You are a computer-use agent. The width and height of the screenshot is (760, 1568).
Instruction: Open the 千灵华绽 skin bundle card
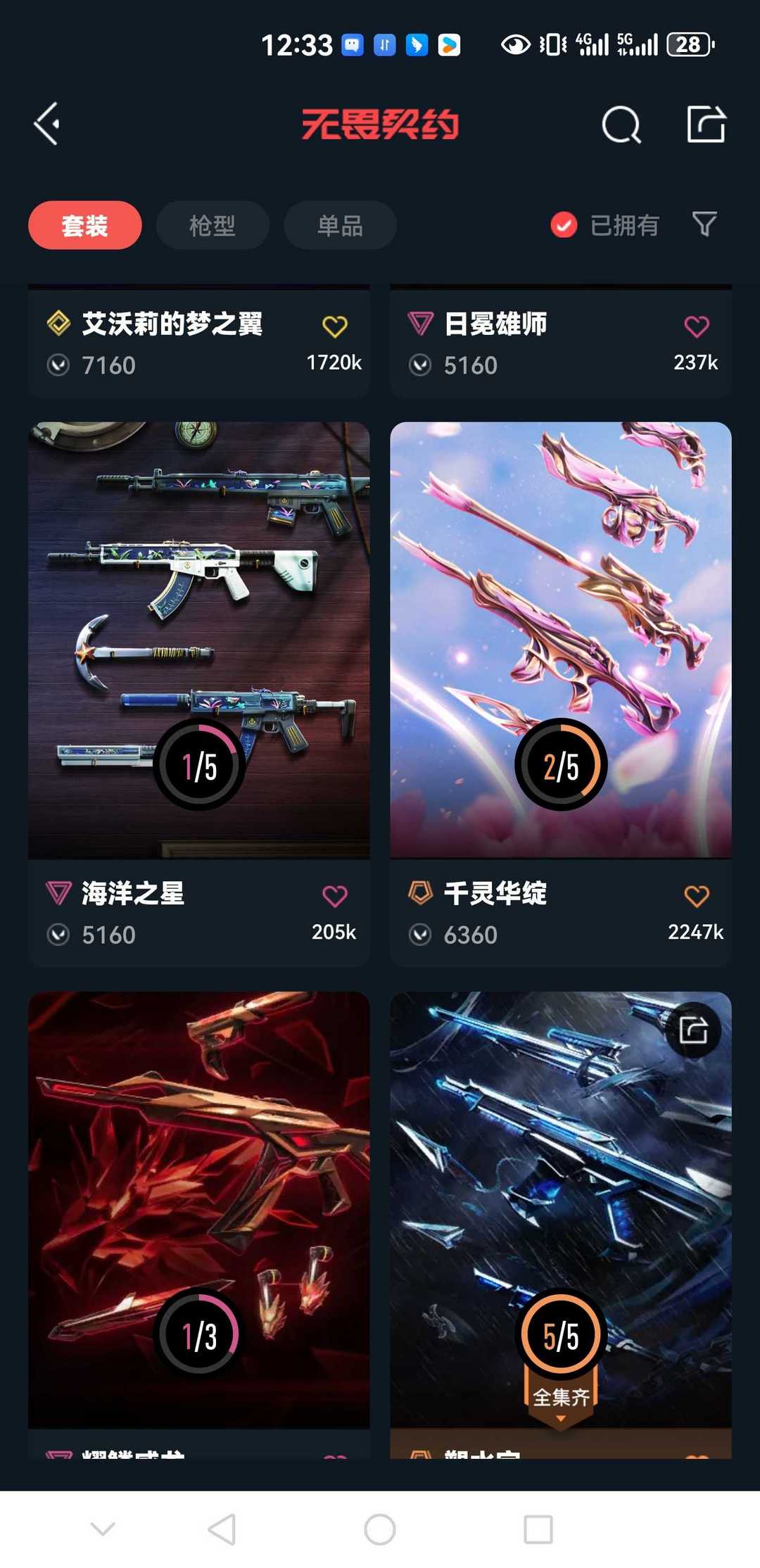[x=561, y=694]
